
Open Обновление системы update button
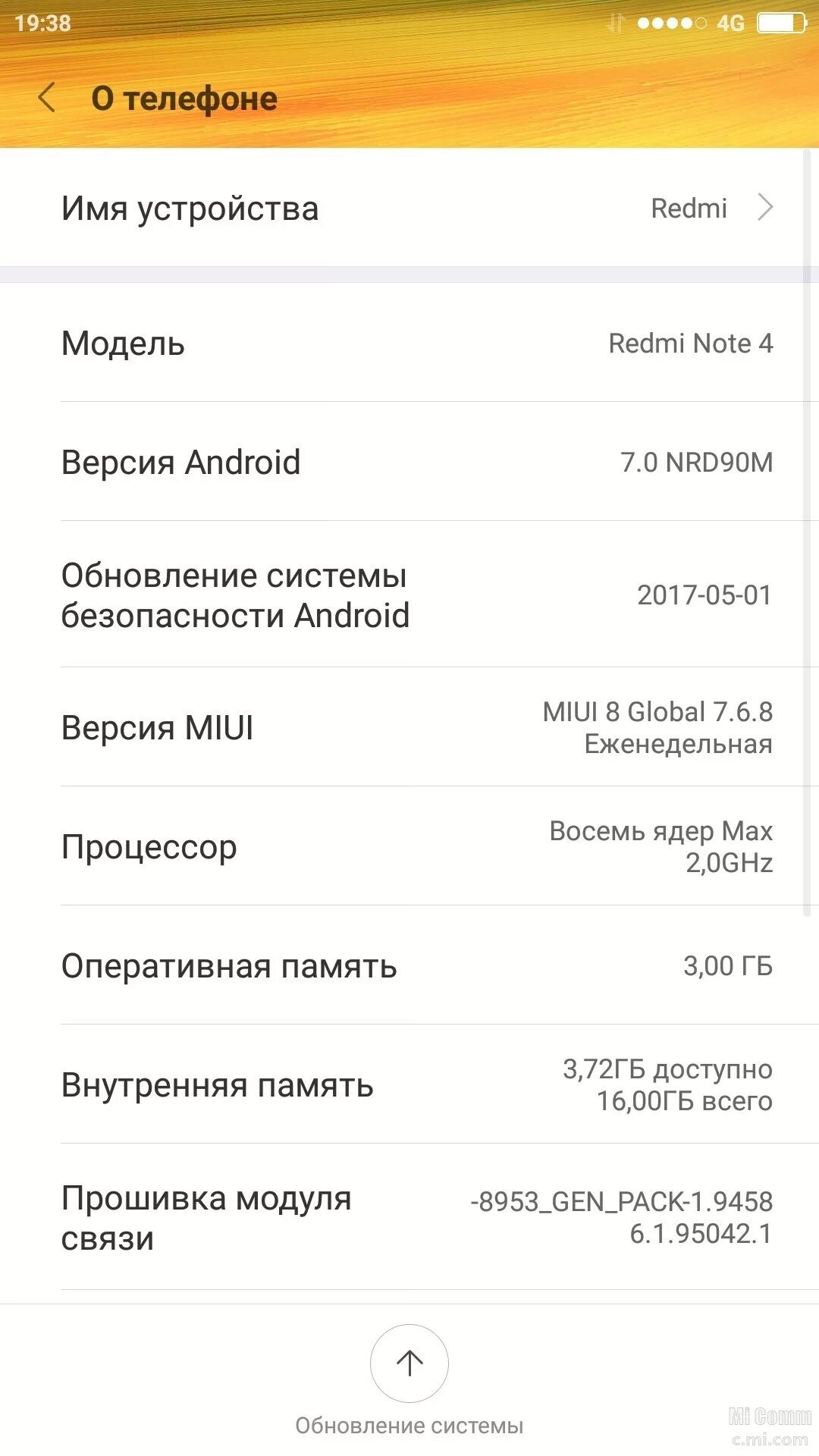pyautogui.click(x=409, y=1363)
